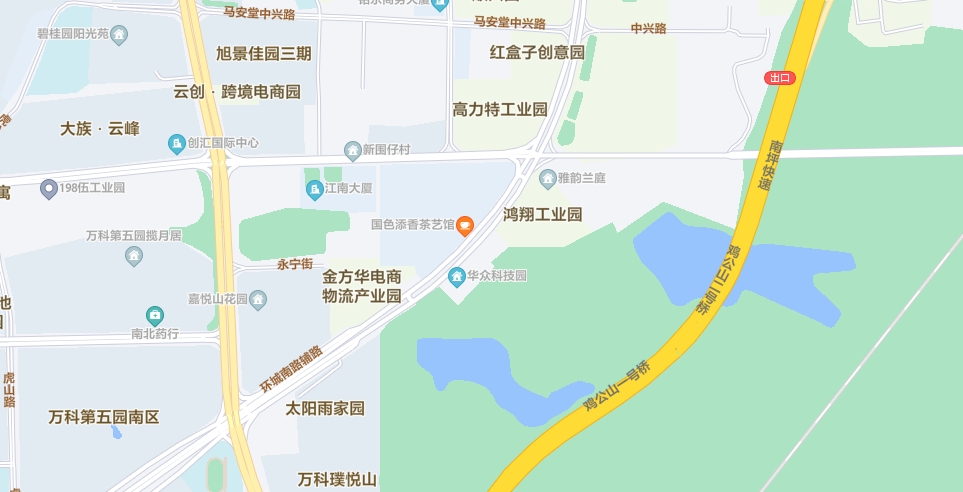Open the 创汇国际中心 map marker

coord(177,144)
